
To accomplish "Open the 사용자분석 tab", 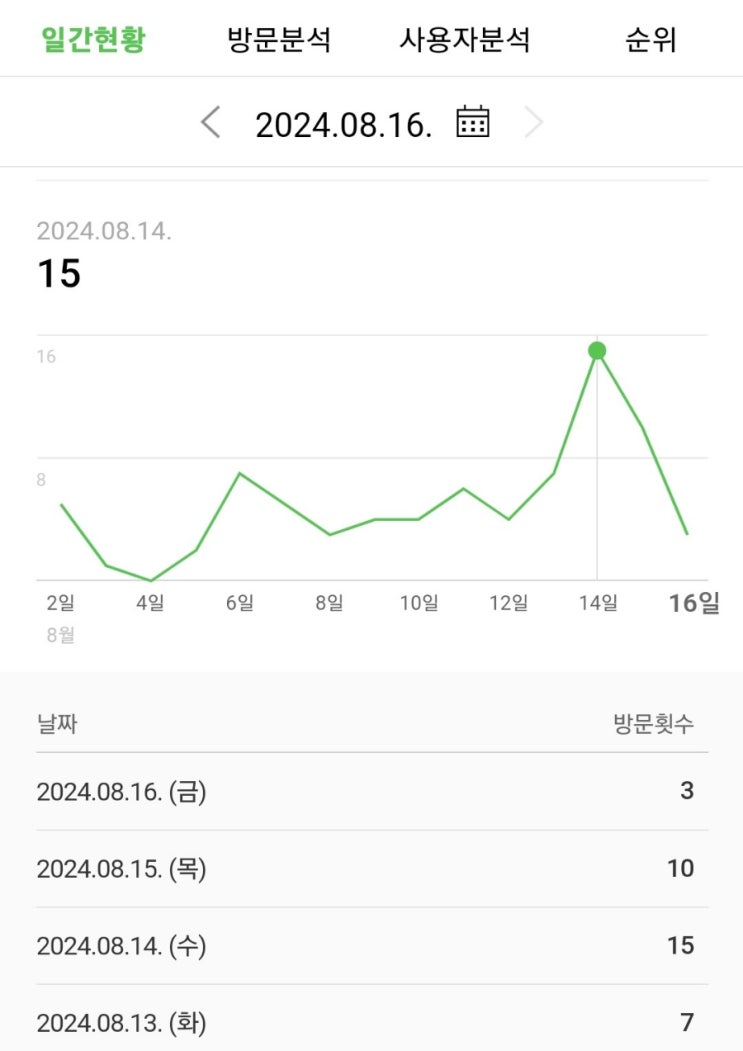I will coord(464,40).
